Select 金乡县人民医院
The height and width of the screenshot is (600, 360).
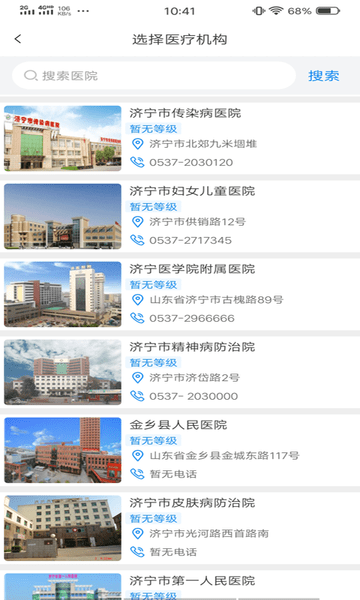coord(180,450)
